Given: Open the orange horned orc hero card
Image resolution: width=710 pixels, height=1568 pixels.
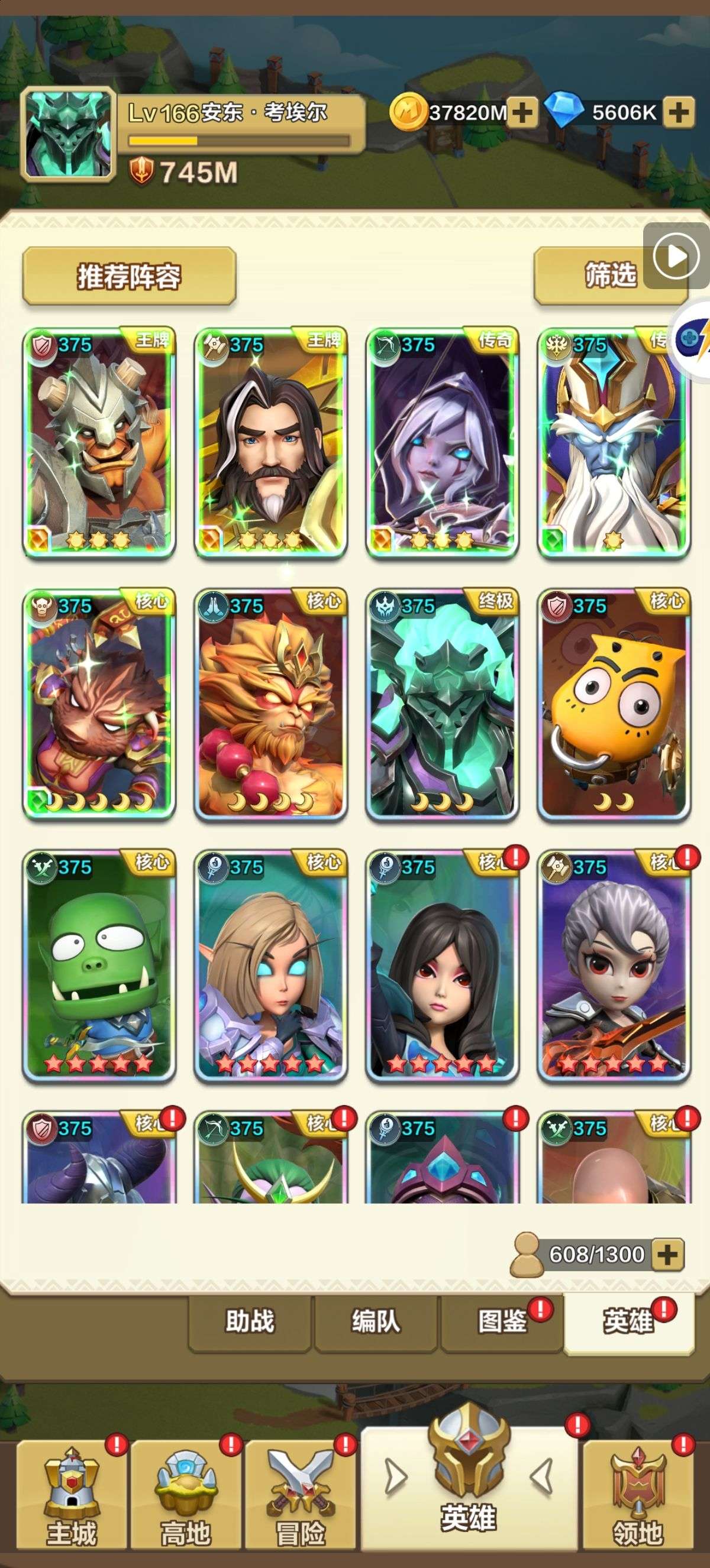Looking at the screenshot, I should pos(99,442).
